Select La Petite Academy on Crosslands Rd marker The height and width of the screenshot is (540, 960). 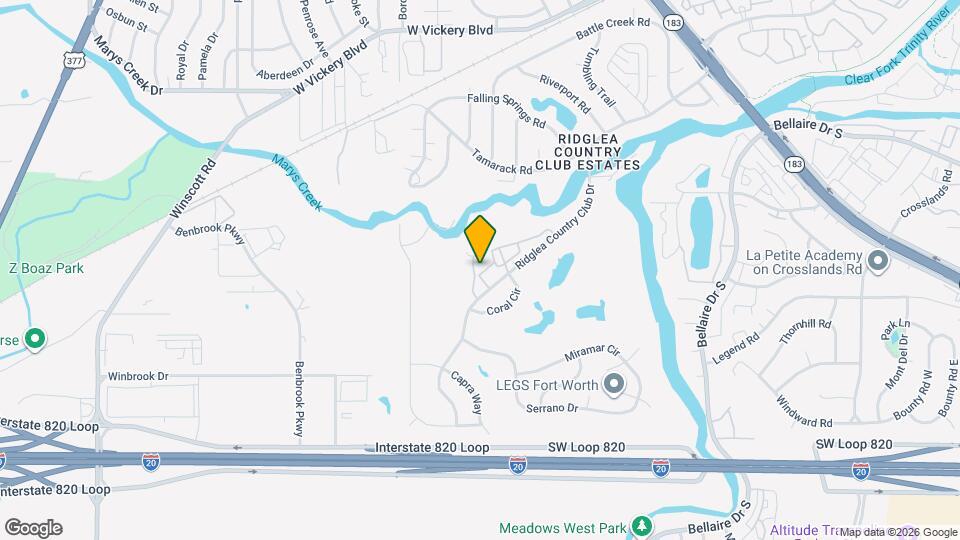click(879, 262)
